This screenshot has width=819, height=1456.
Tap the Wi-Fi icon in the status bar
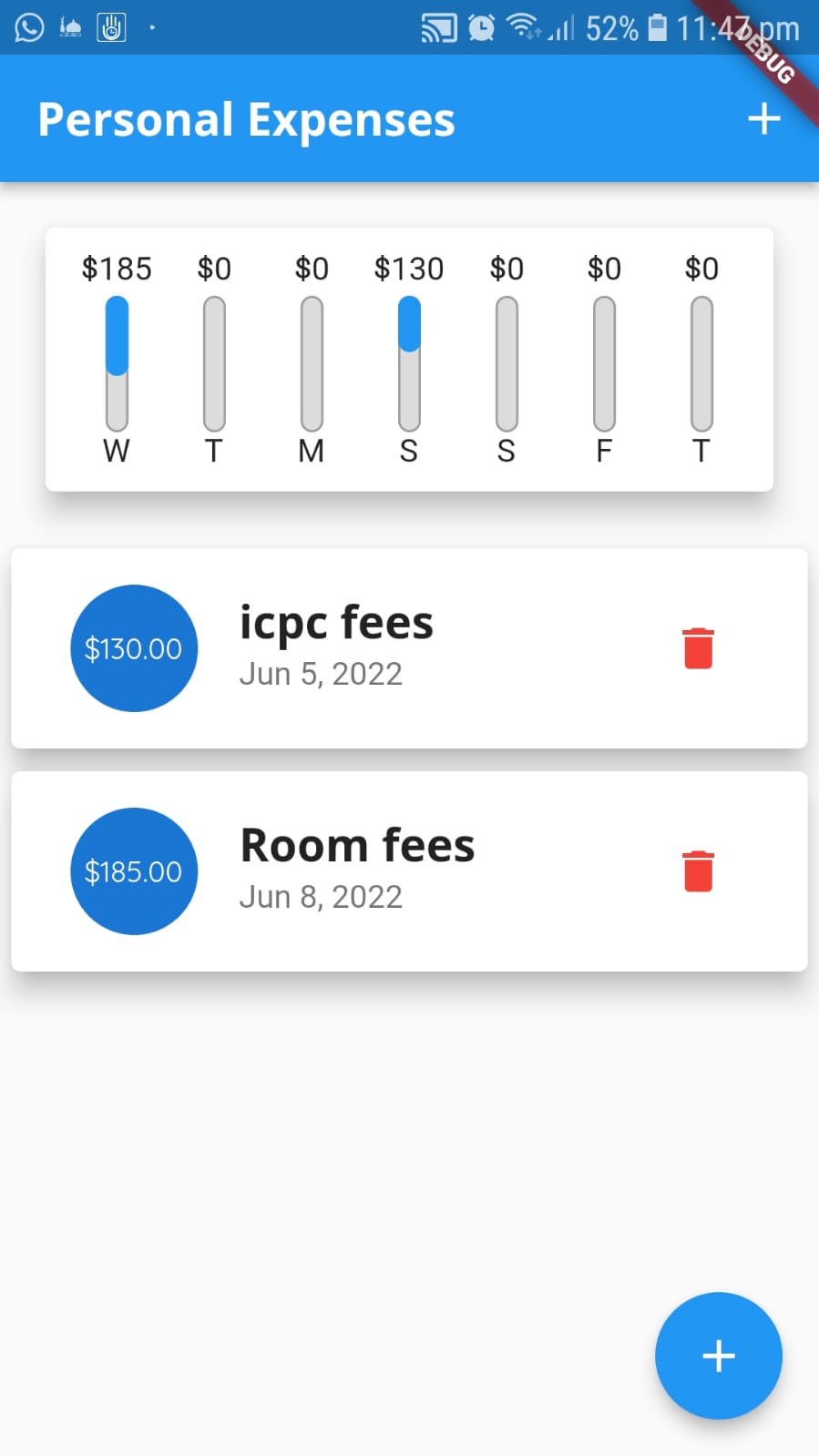point(523,27)
